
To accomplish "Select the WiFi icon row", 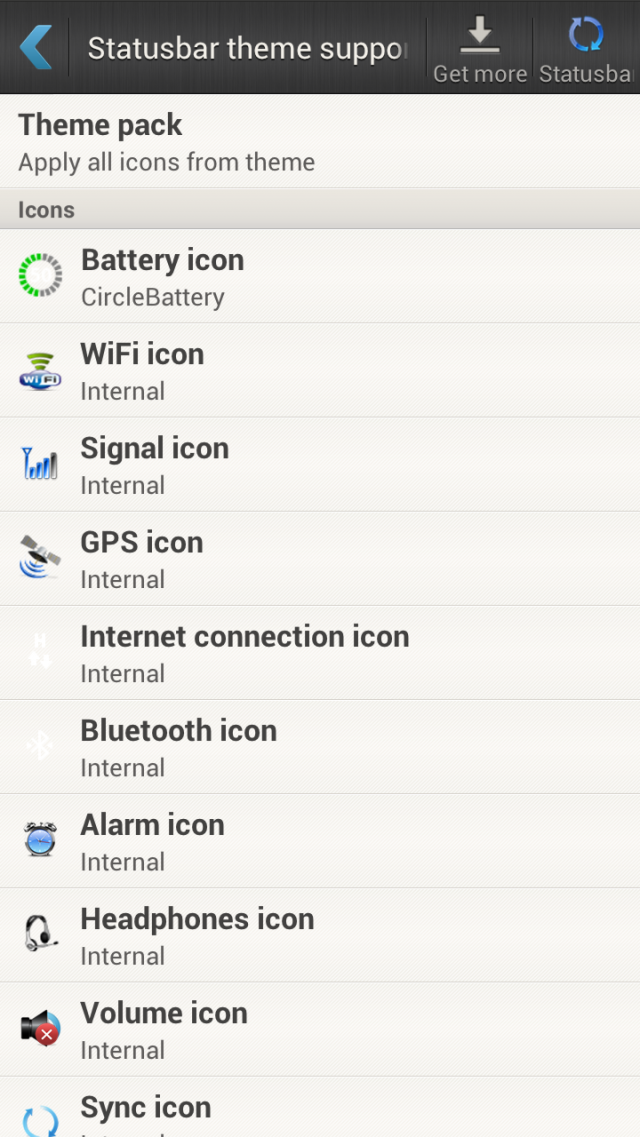I will point(320,370).
